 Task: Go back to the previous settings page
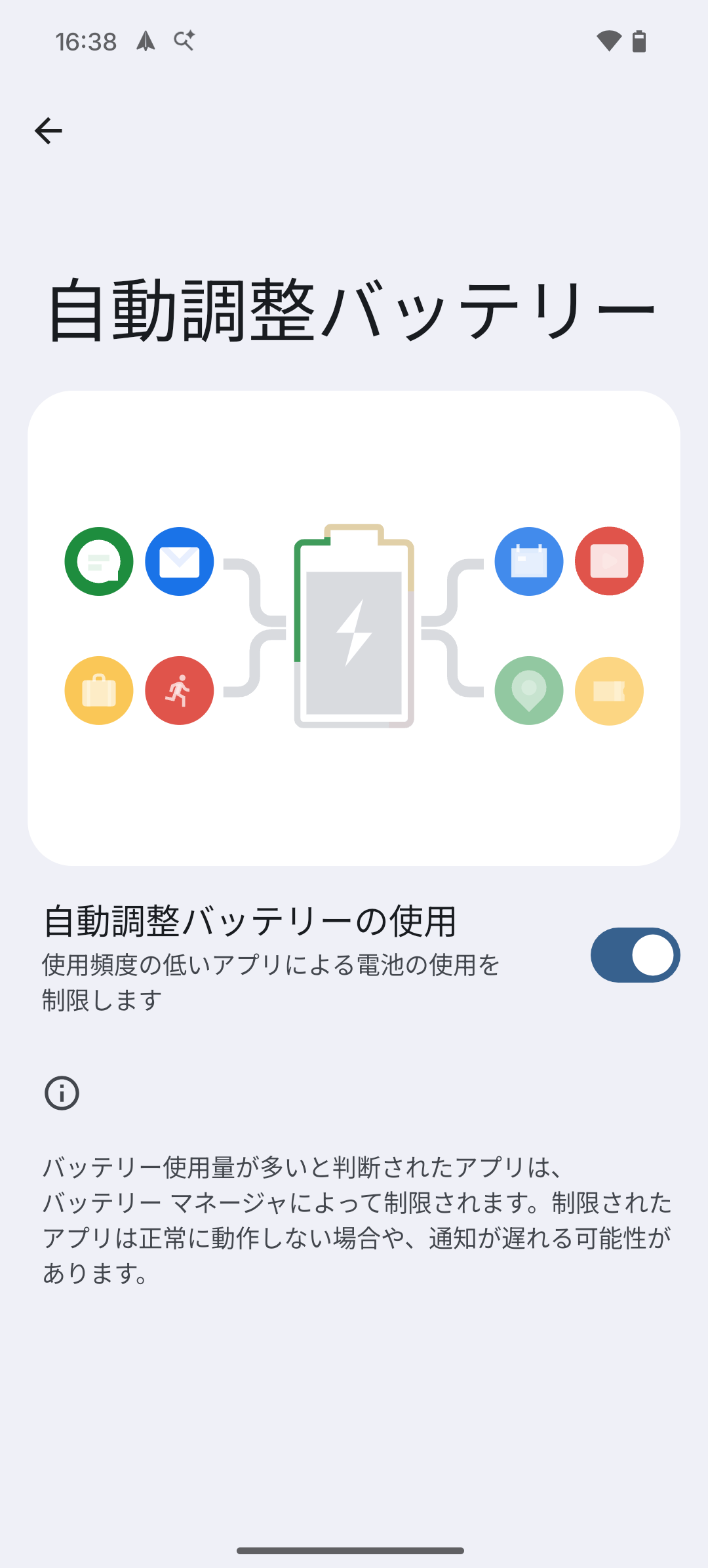point(49,130)
